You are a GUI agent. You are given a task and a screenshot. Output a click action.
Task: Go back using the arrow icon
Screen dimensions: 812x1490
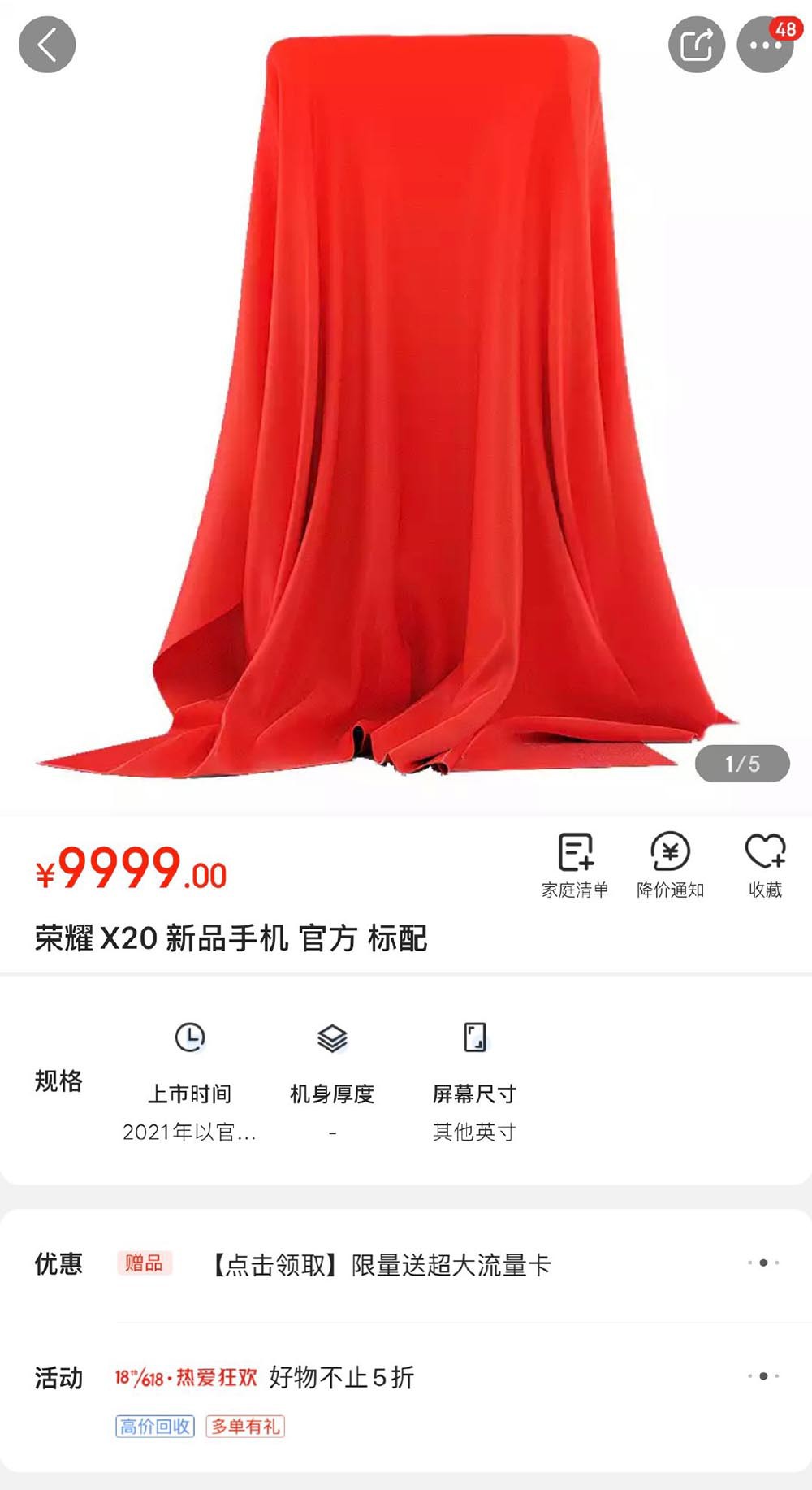click(x=47, y=45)
